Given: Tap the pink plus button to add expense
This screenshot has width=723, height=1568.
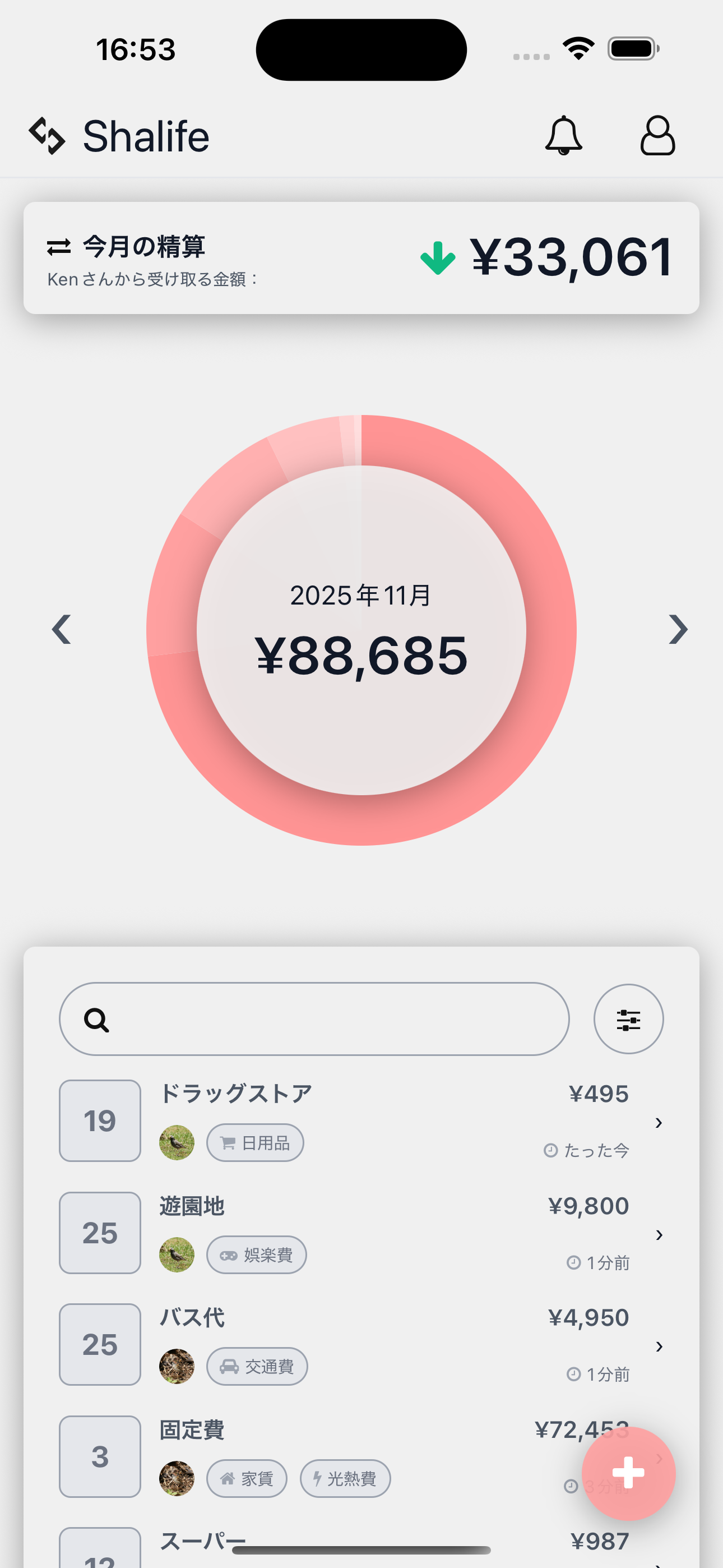Looking at the screenshot, I should coord(629,1473).
